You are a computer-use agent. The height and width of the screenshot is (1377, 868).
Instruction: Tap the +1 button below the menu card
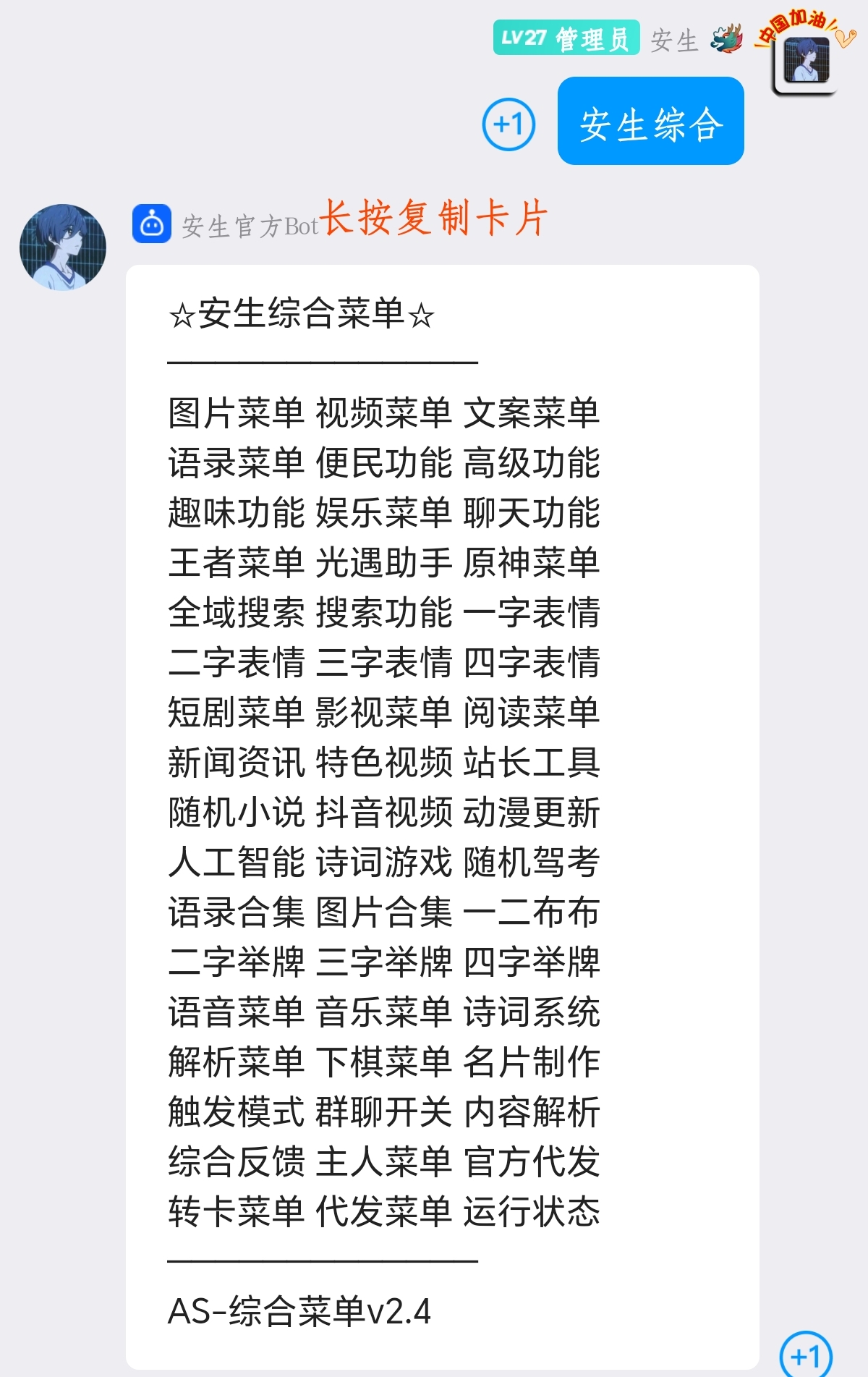(x=806, y=1355)
